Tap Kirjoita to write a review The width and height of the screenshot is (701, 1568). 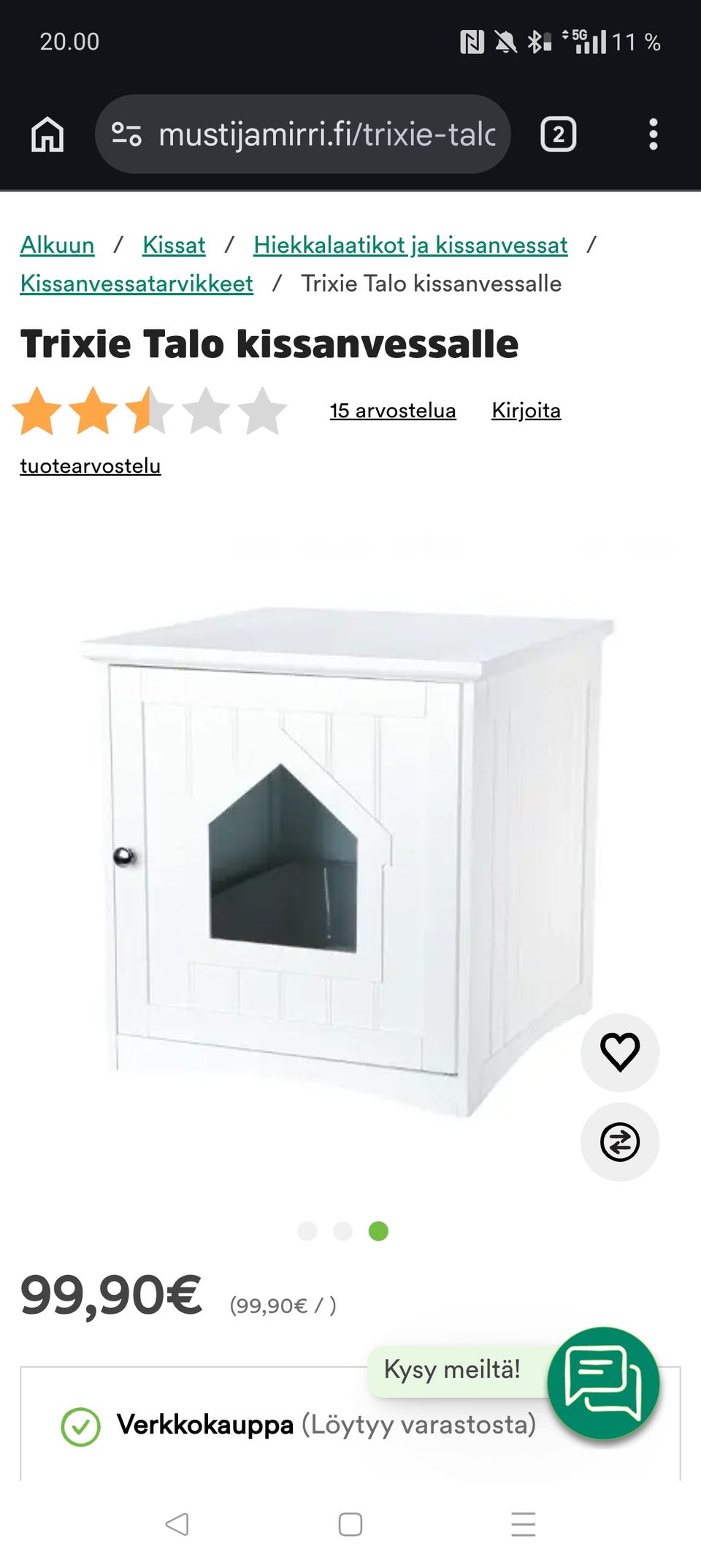(x=526, y=411)
